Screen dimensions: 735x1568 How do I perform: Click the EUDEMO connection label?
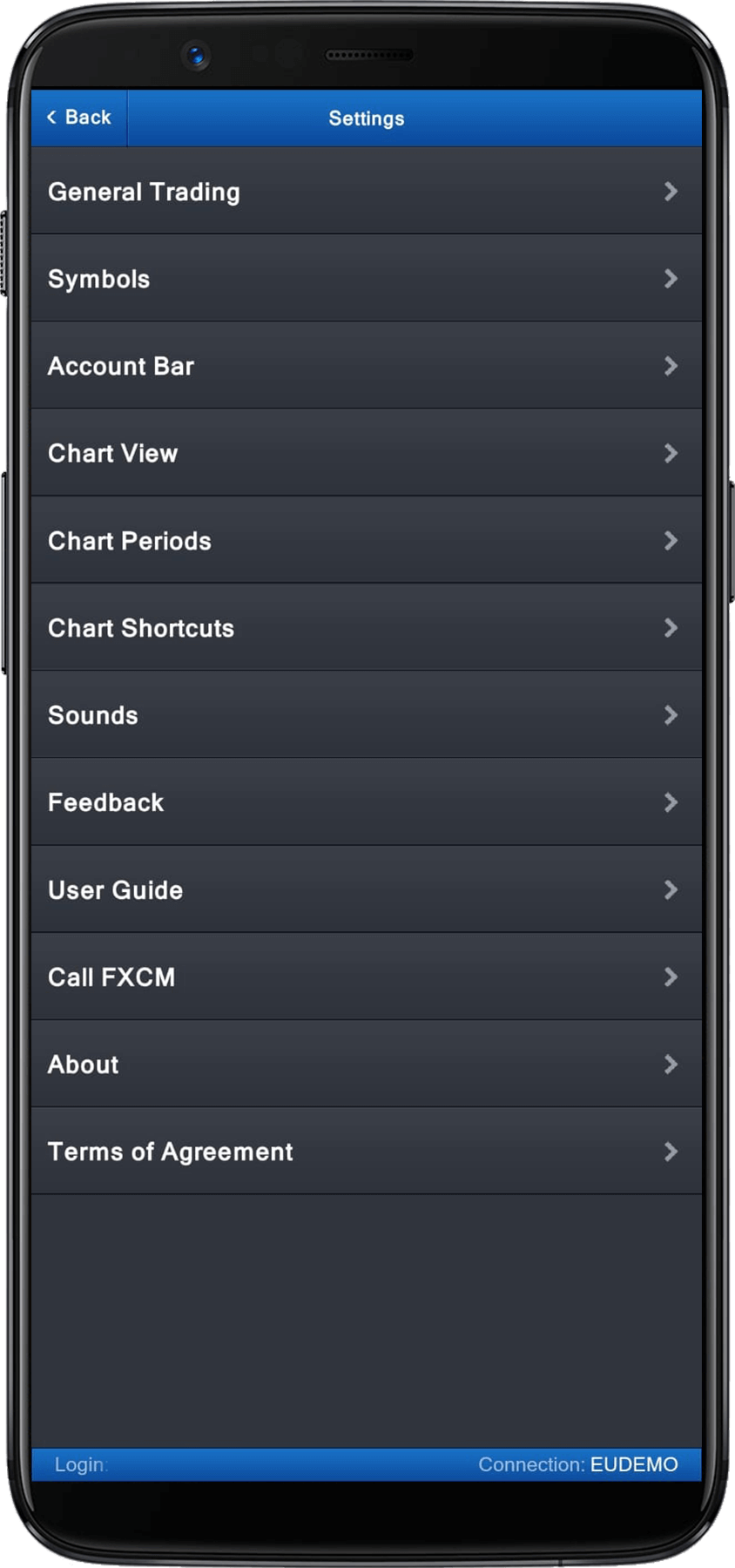click(x=633, y=1464)
